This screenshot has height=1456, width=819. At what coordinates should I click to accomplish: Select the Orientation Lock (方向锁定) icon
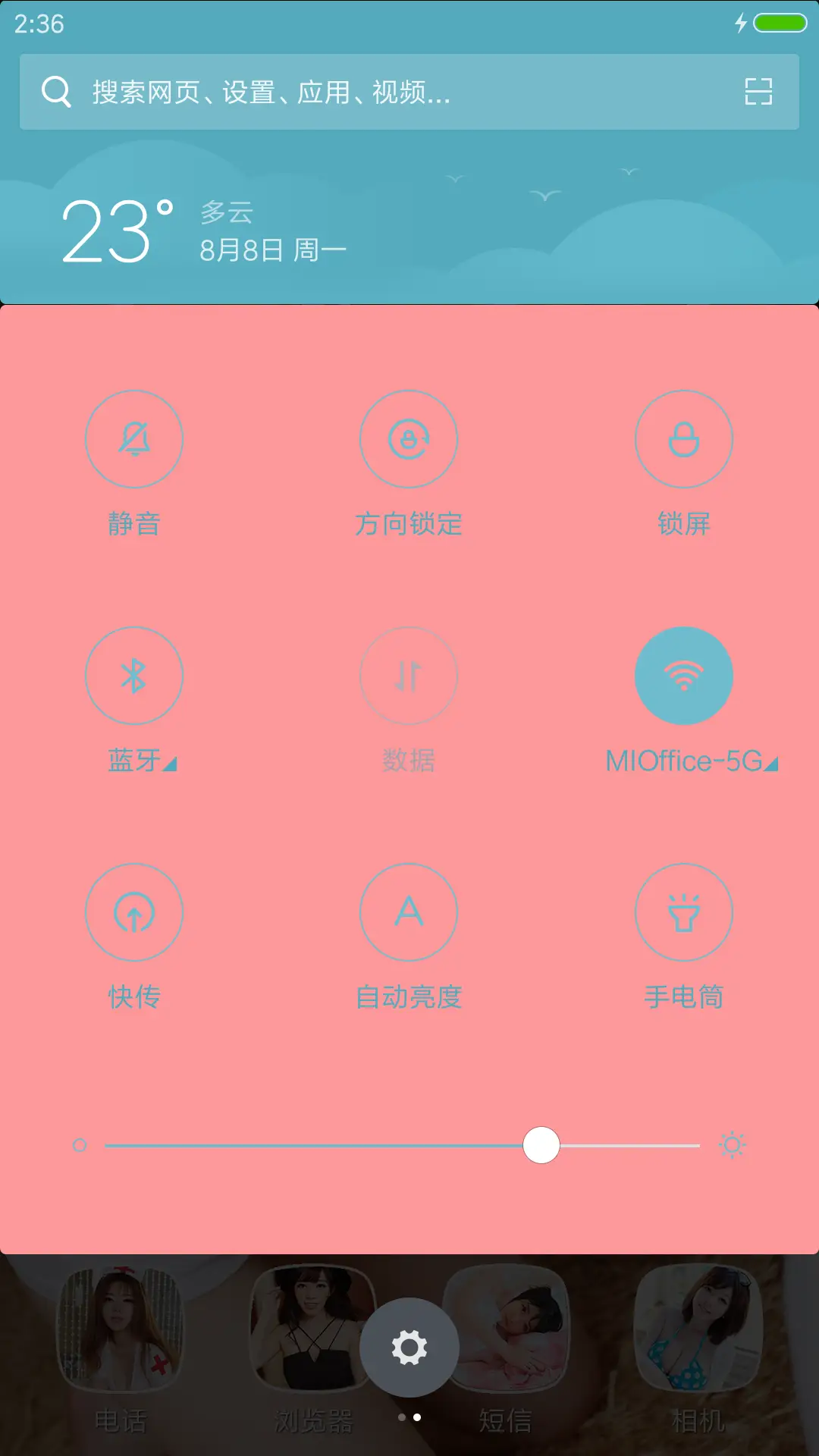pos(409,438)
